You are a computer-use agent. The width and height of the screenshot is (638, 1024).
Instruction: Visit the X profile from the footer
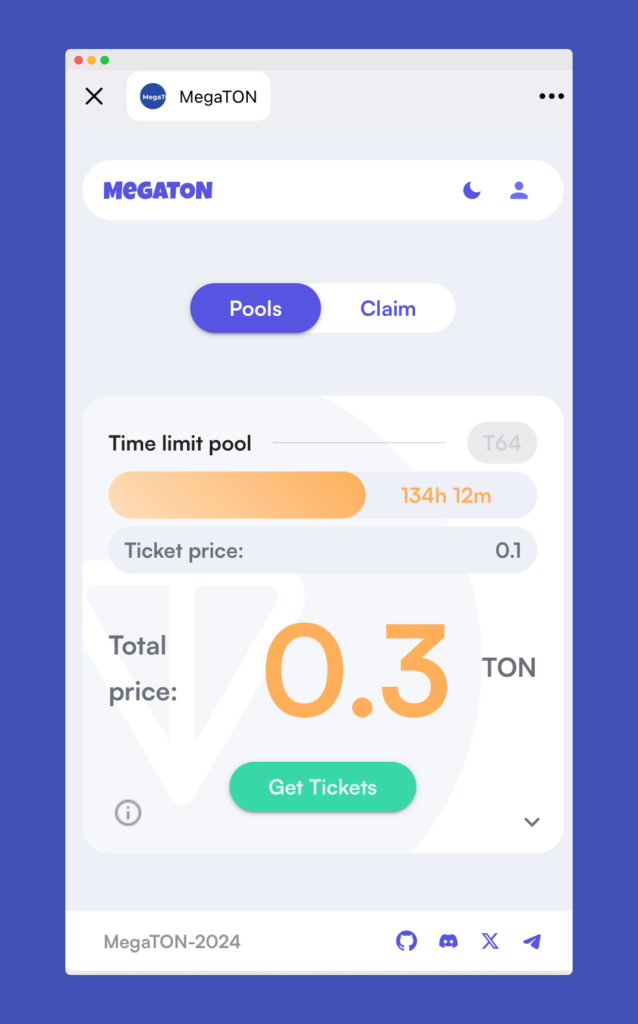click(x=490, y=941)
